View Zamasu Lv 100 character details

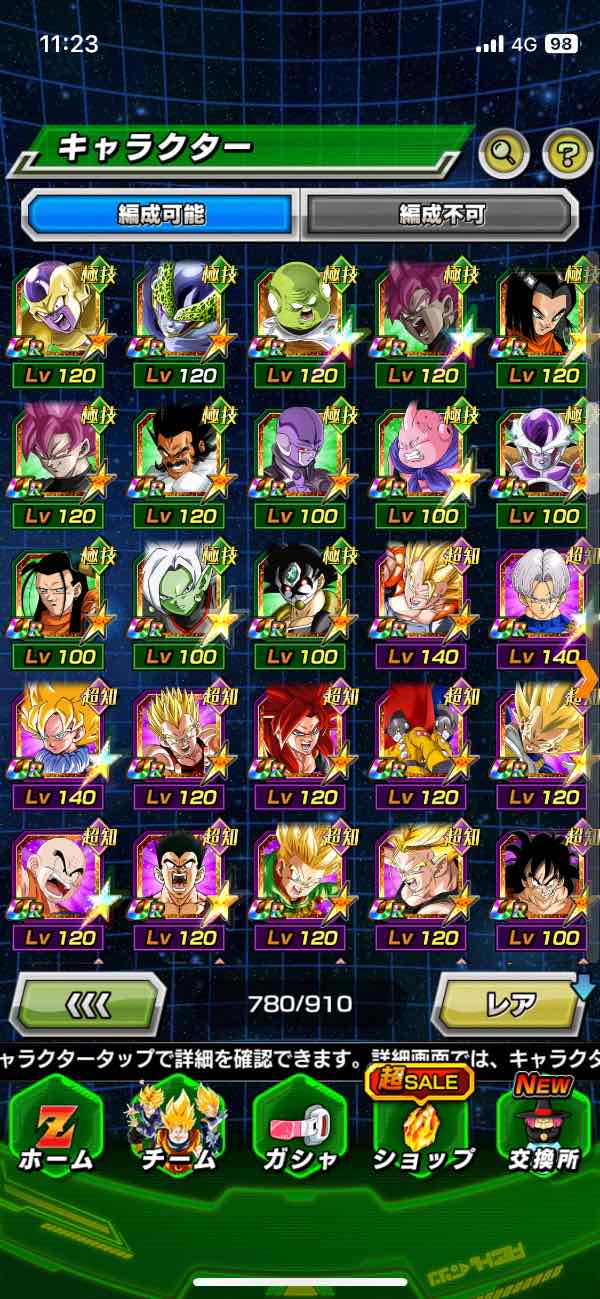178,592
